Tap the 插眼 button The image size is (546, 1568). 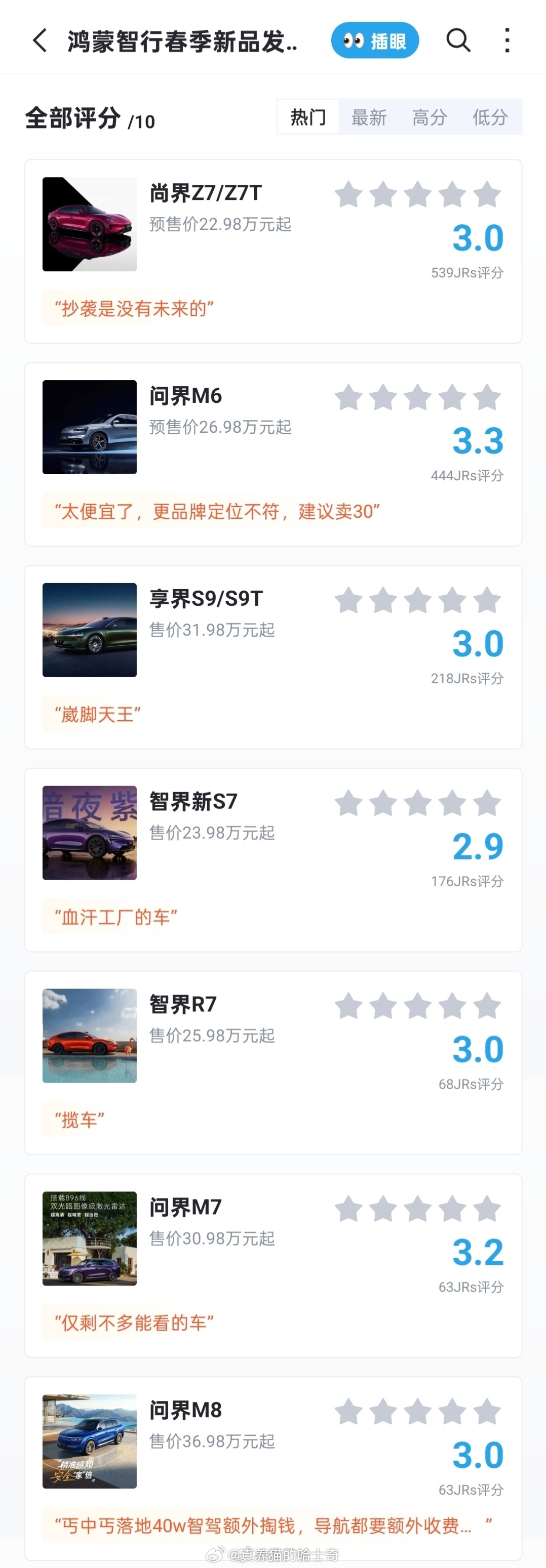375,39
